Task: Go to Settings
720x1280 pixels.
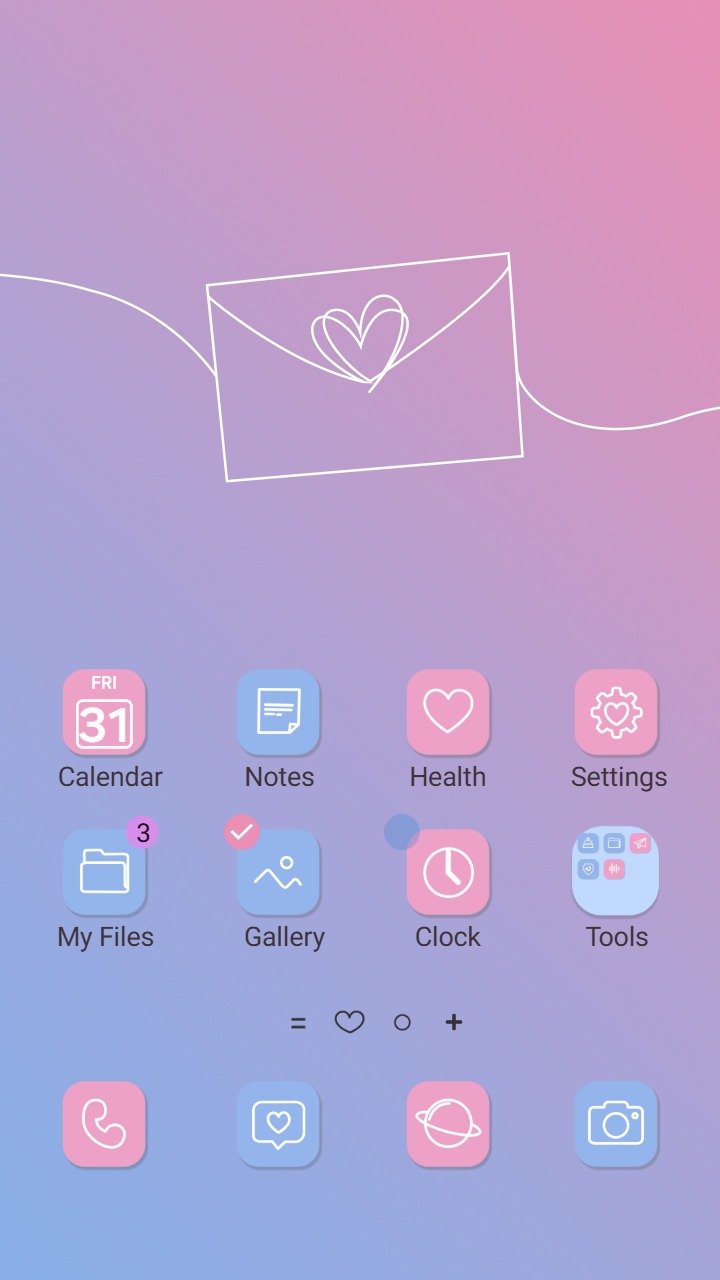Action: coord(616,712)
